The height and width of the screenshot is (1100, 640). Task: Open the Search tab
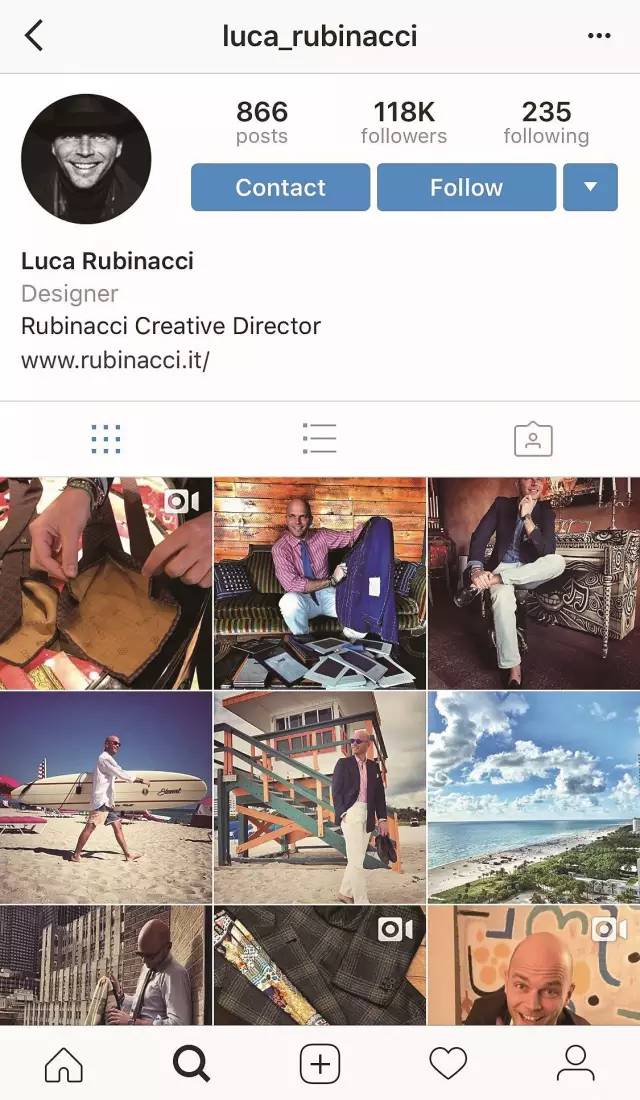tap(191, 1065)
